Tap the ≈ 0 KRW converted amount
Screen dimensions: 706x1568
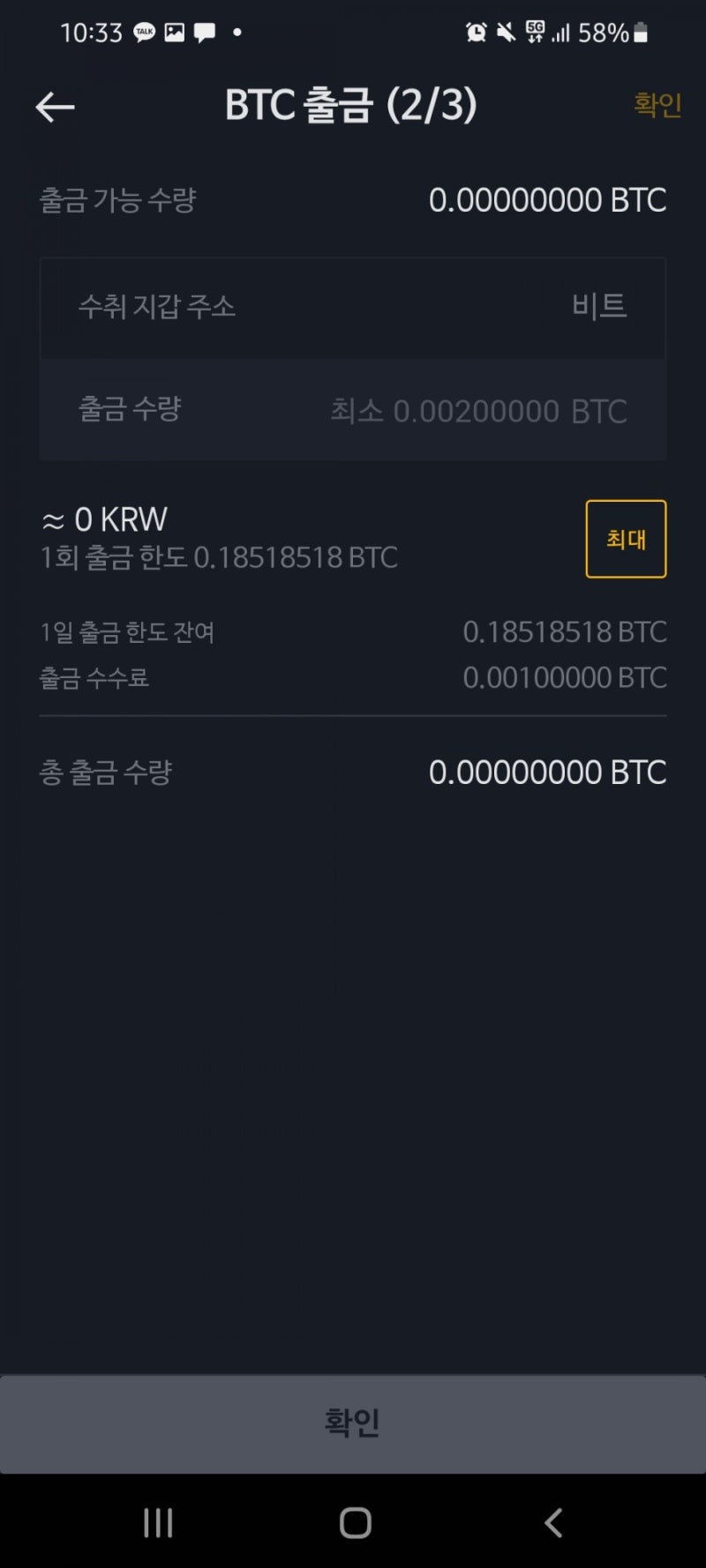click(x=103, y=519)
